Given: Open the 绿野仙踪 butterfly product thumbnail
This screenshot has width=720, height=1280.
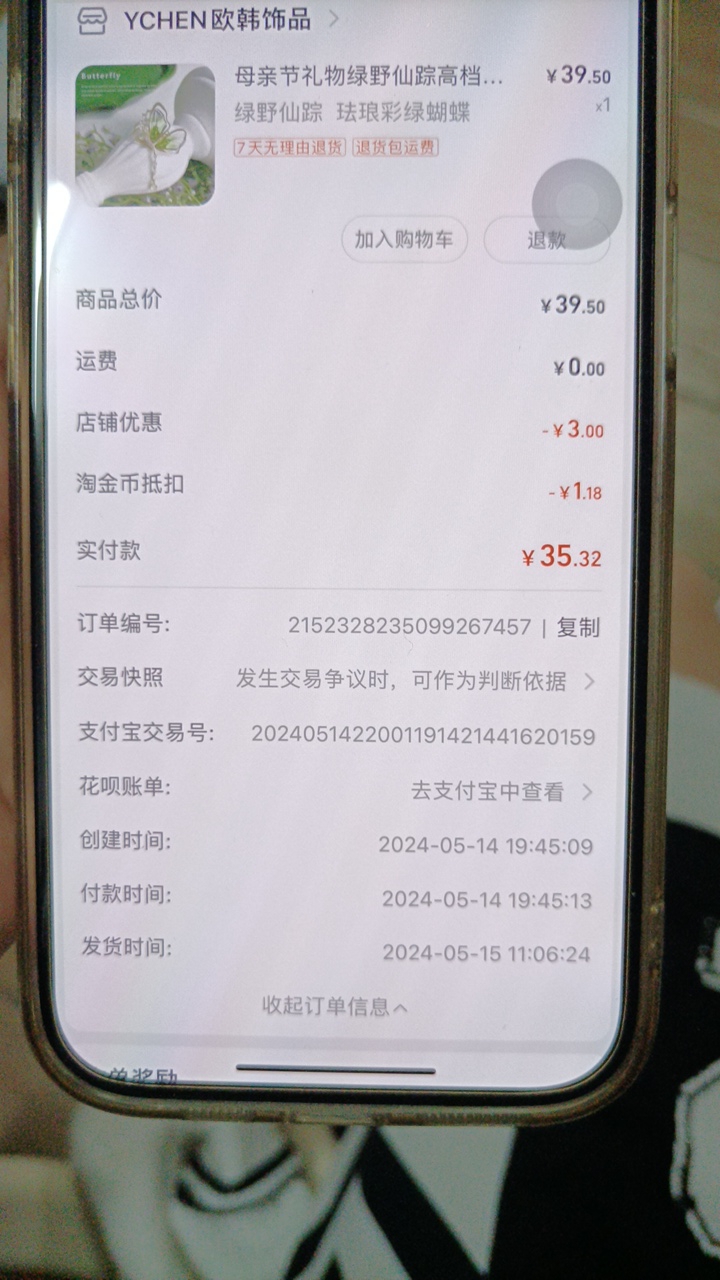Looking at the screenshot, I should [145, 135].
